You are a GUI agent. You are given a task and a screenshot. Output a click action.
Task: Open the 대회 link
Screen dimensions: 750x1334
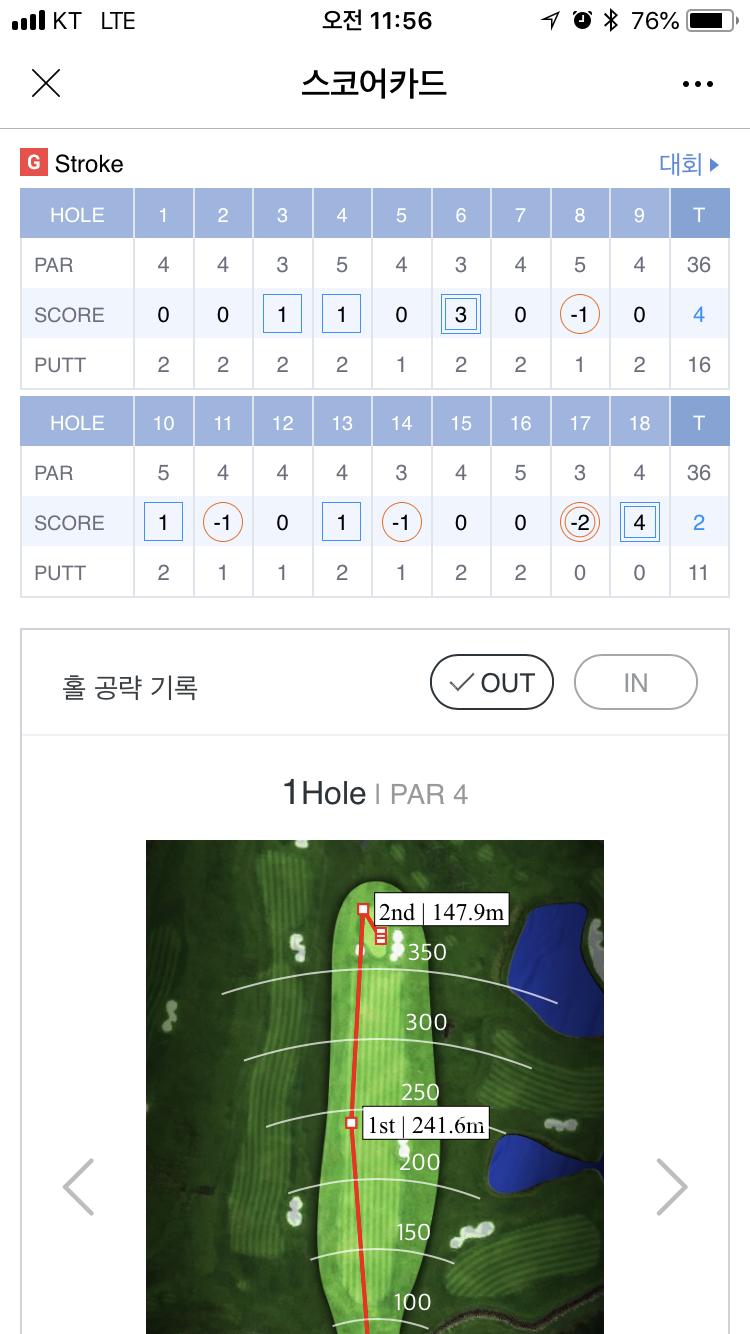tap(689, 164)
